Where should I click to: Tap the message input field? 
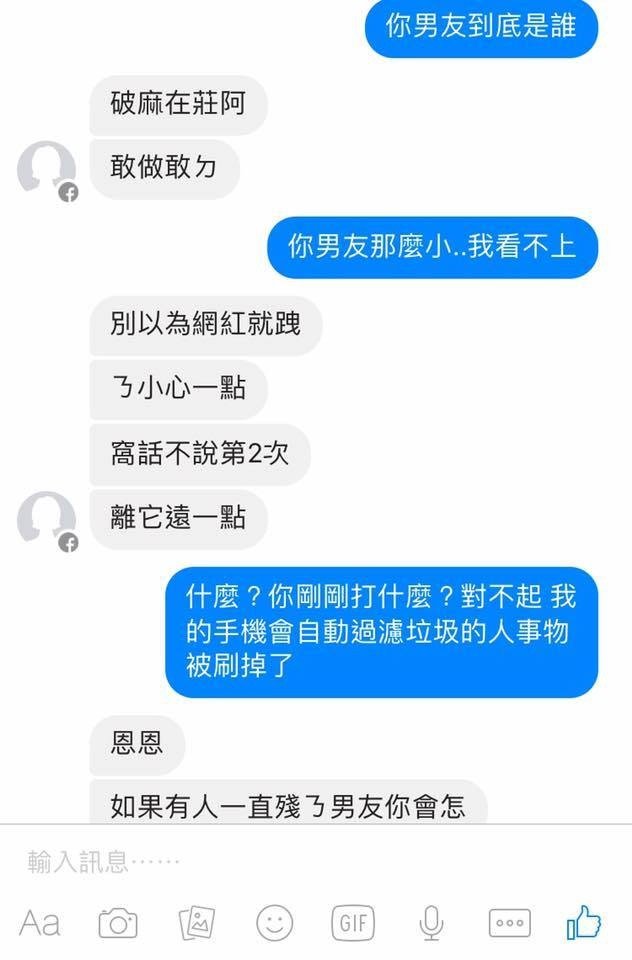coord(316,861)
